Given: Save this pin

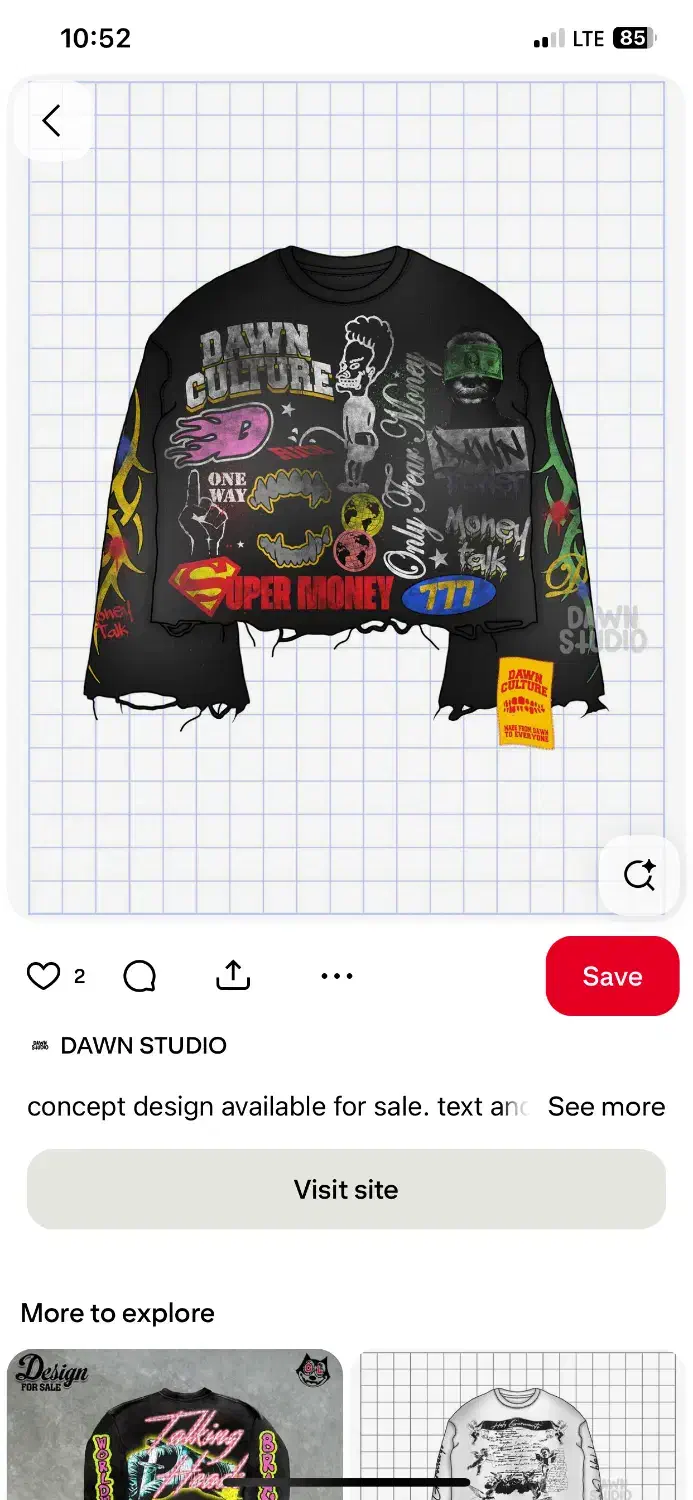Looking at the screenshot, I should tap(612, 976).
